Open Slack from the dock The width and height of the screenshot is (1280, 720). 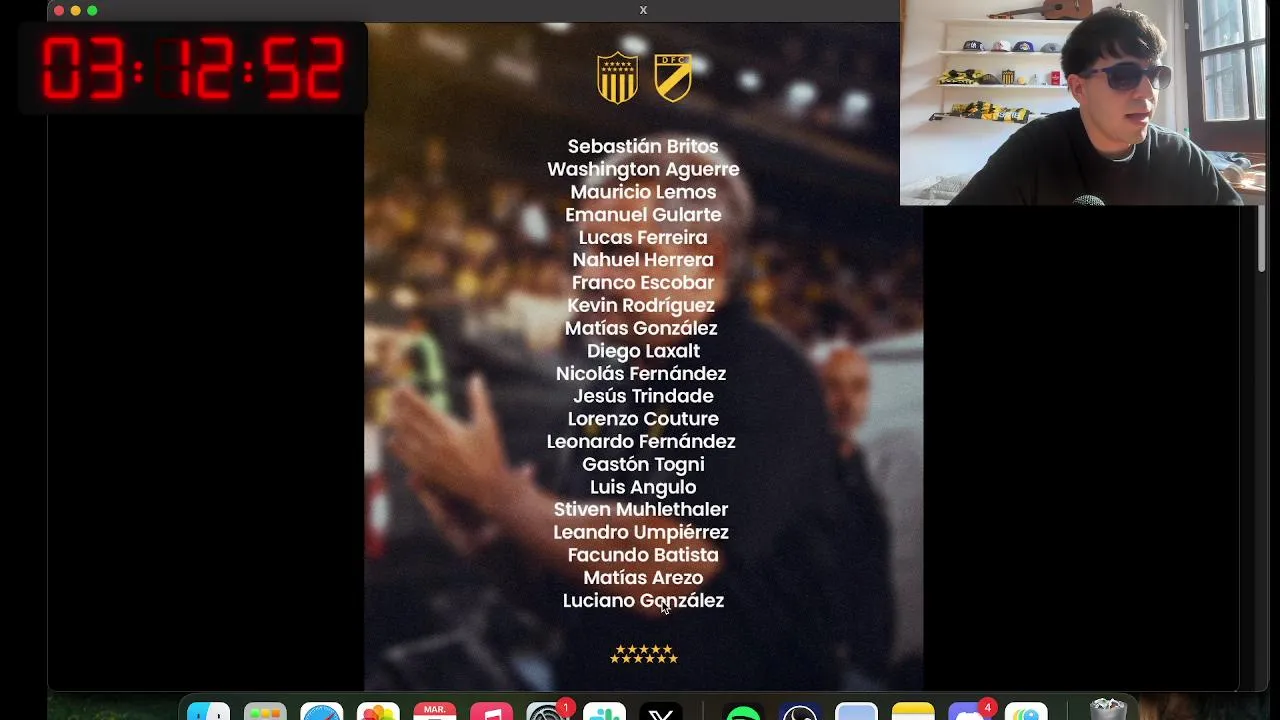[x=604, y=712]
